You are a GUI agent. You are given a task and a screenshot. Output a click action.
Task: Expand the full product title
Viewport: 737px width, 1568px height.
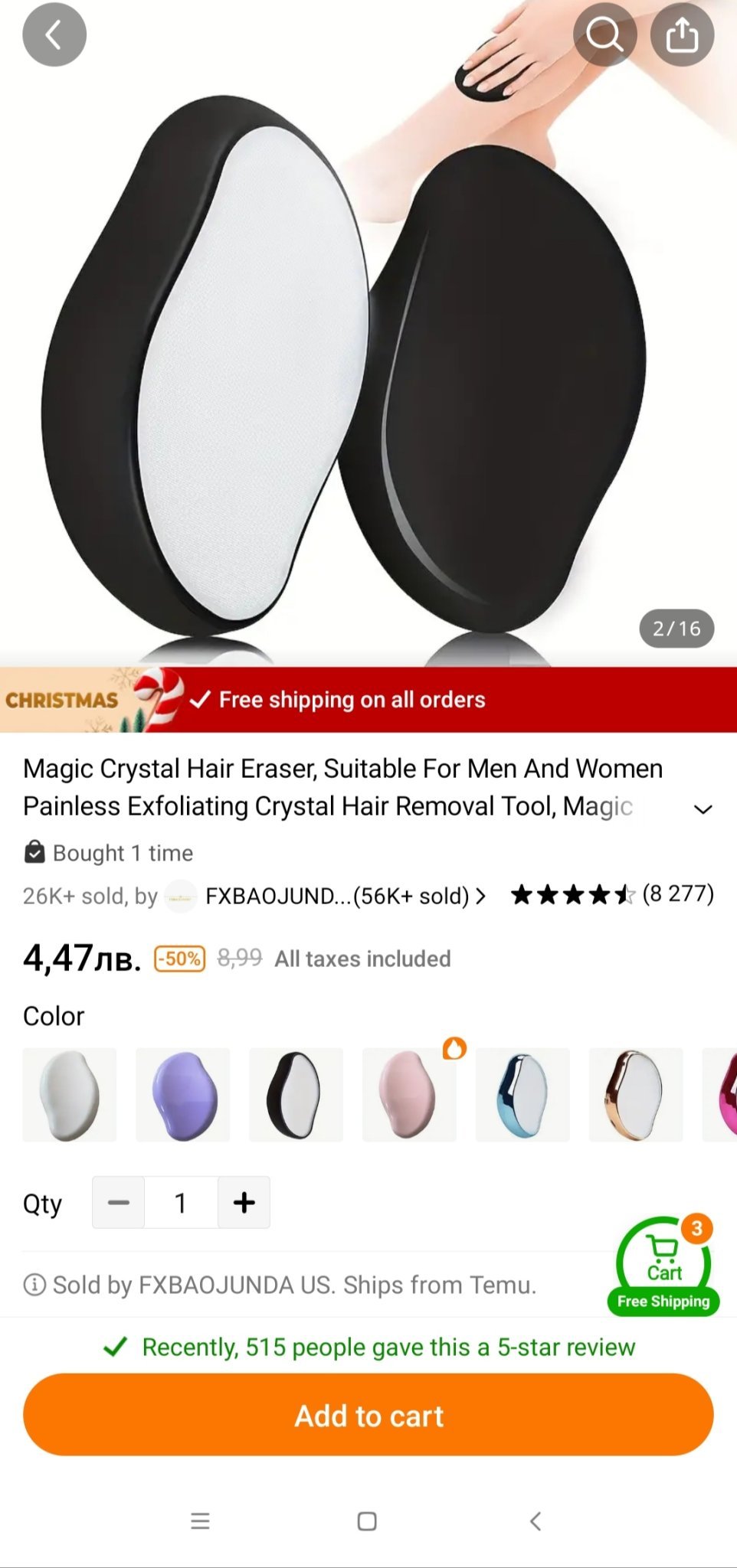click(x=703, y=809)
